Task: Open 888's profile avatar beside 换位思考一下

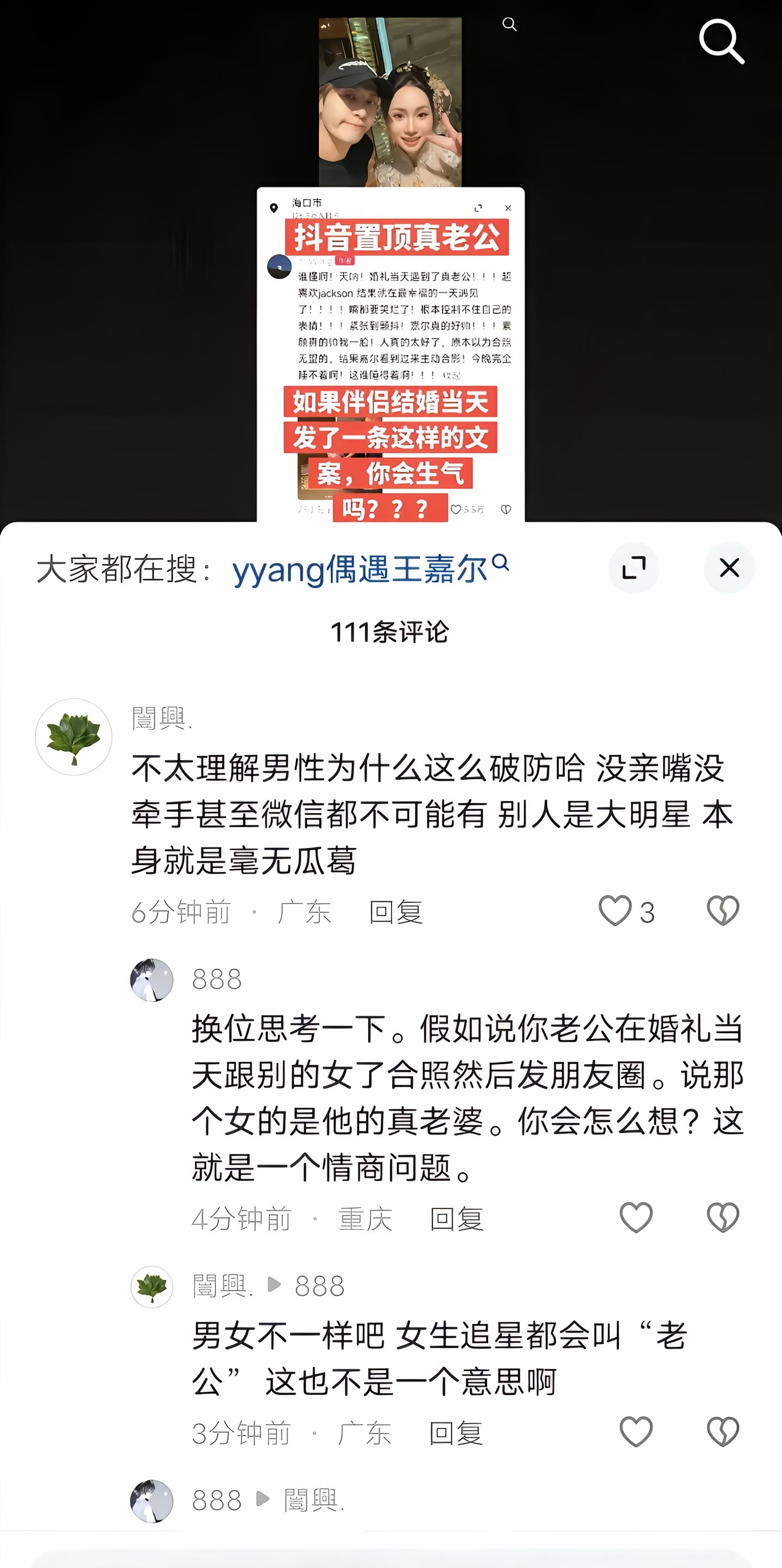Action: click(152, 979)
